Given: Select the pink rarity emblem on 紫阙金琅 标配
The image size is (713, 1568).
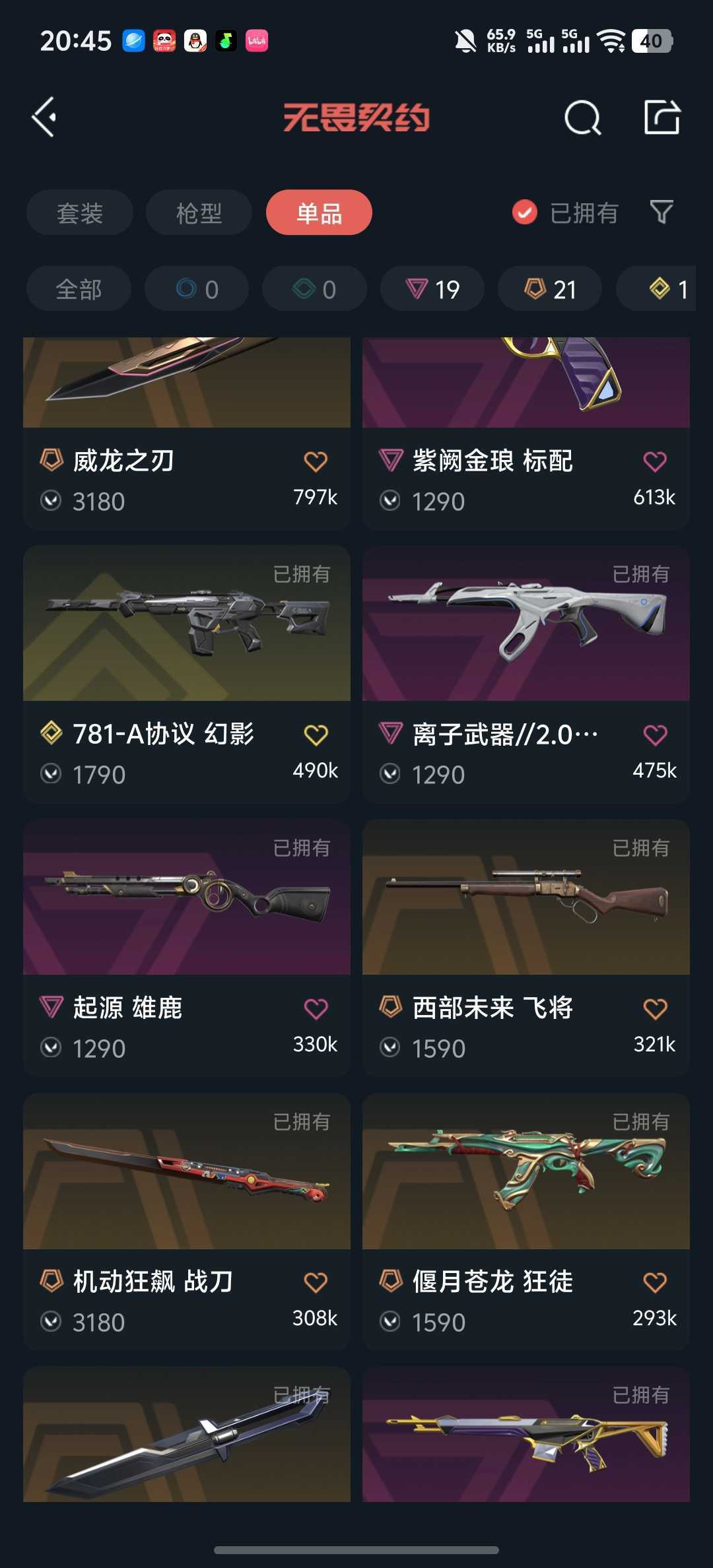Looking at the screenshot, I should click(x=391, y=462).
